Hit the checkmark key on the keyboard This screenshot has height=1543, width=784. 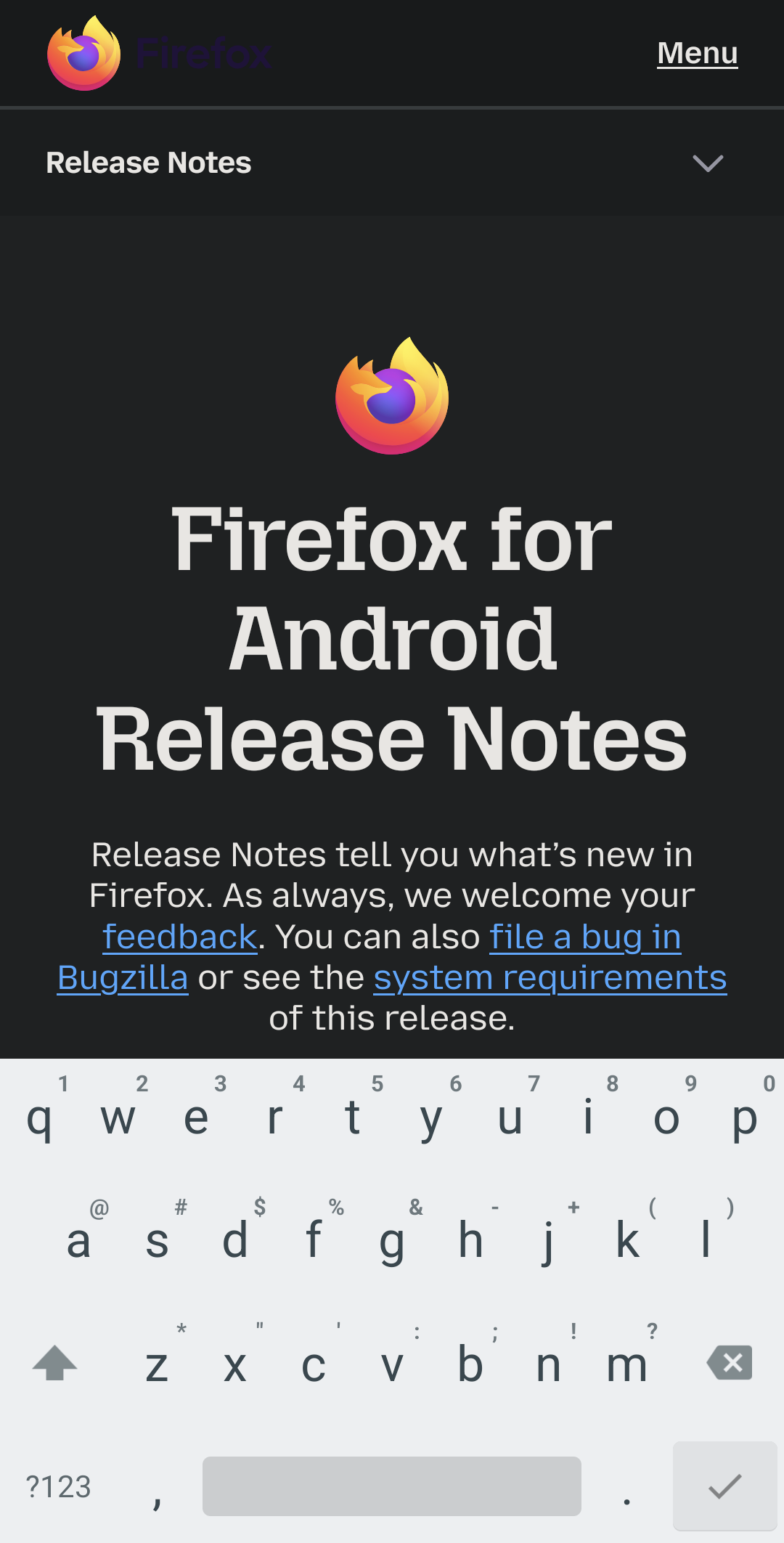[x=724, y=1486]
